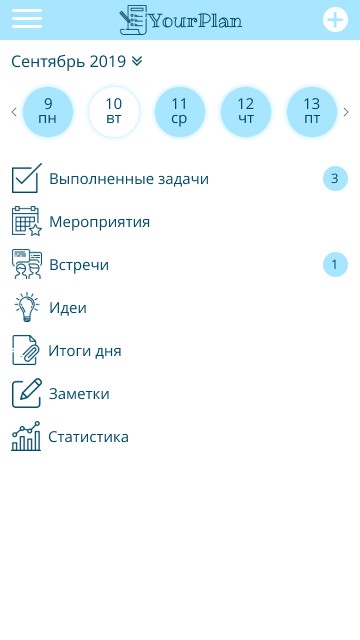Select Friday the 13th
Screen dimensions: 360x640
click(x=312, y=111)
